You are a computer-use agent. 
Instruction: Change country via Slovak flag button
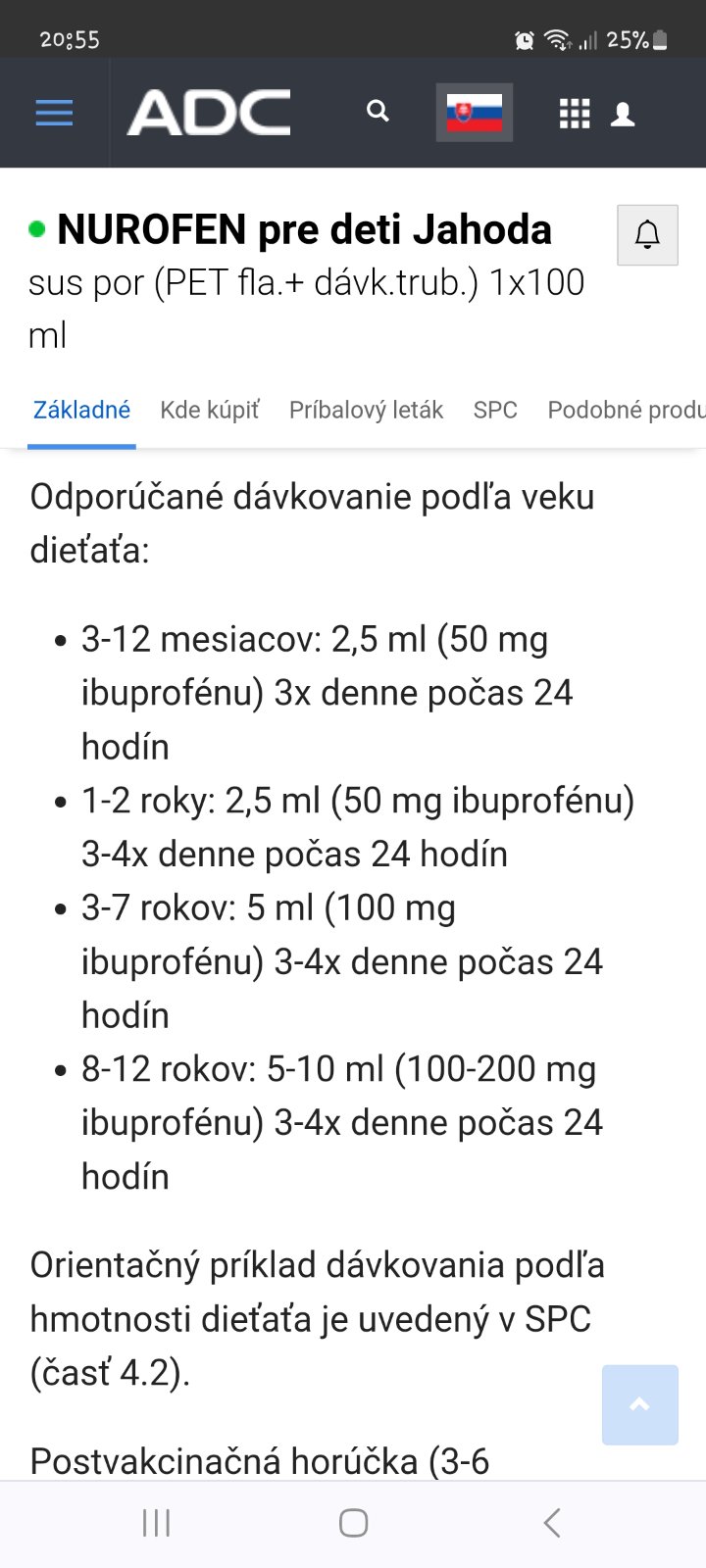474,113
